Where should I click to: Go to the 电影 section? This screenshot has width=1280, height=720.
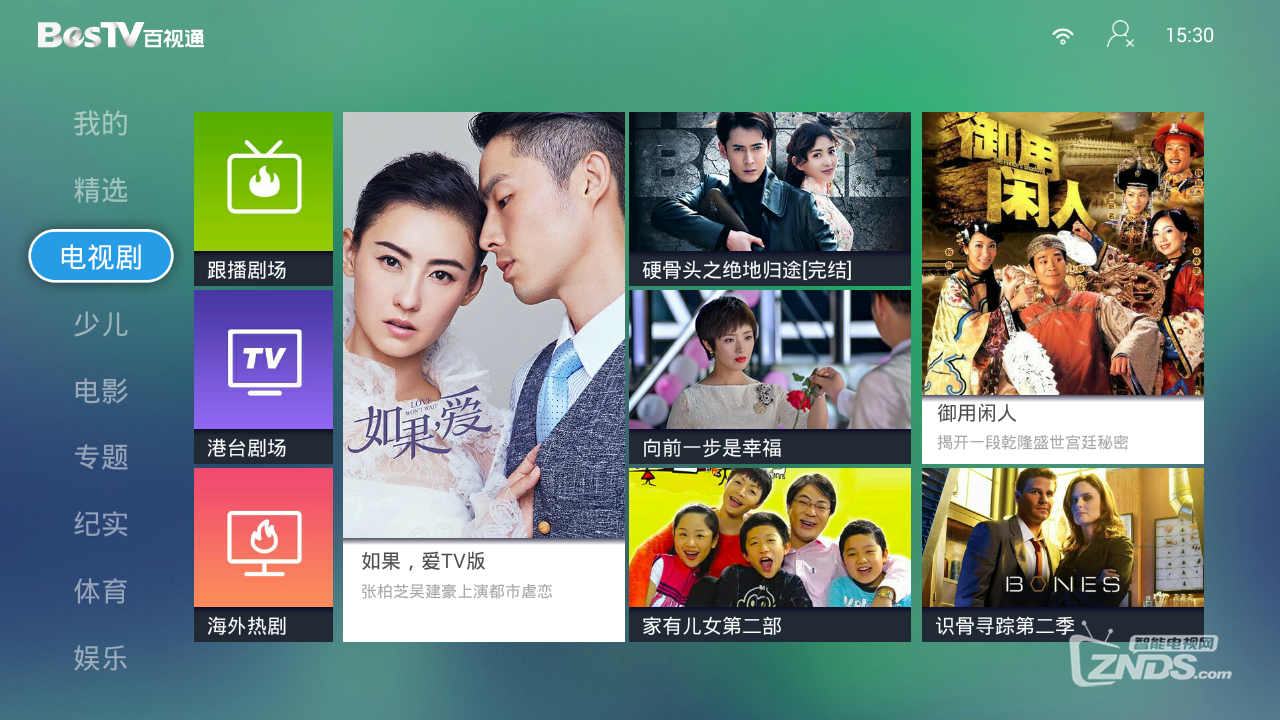click(101, 391)
